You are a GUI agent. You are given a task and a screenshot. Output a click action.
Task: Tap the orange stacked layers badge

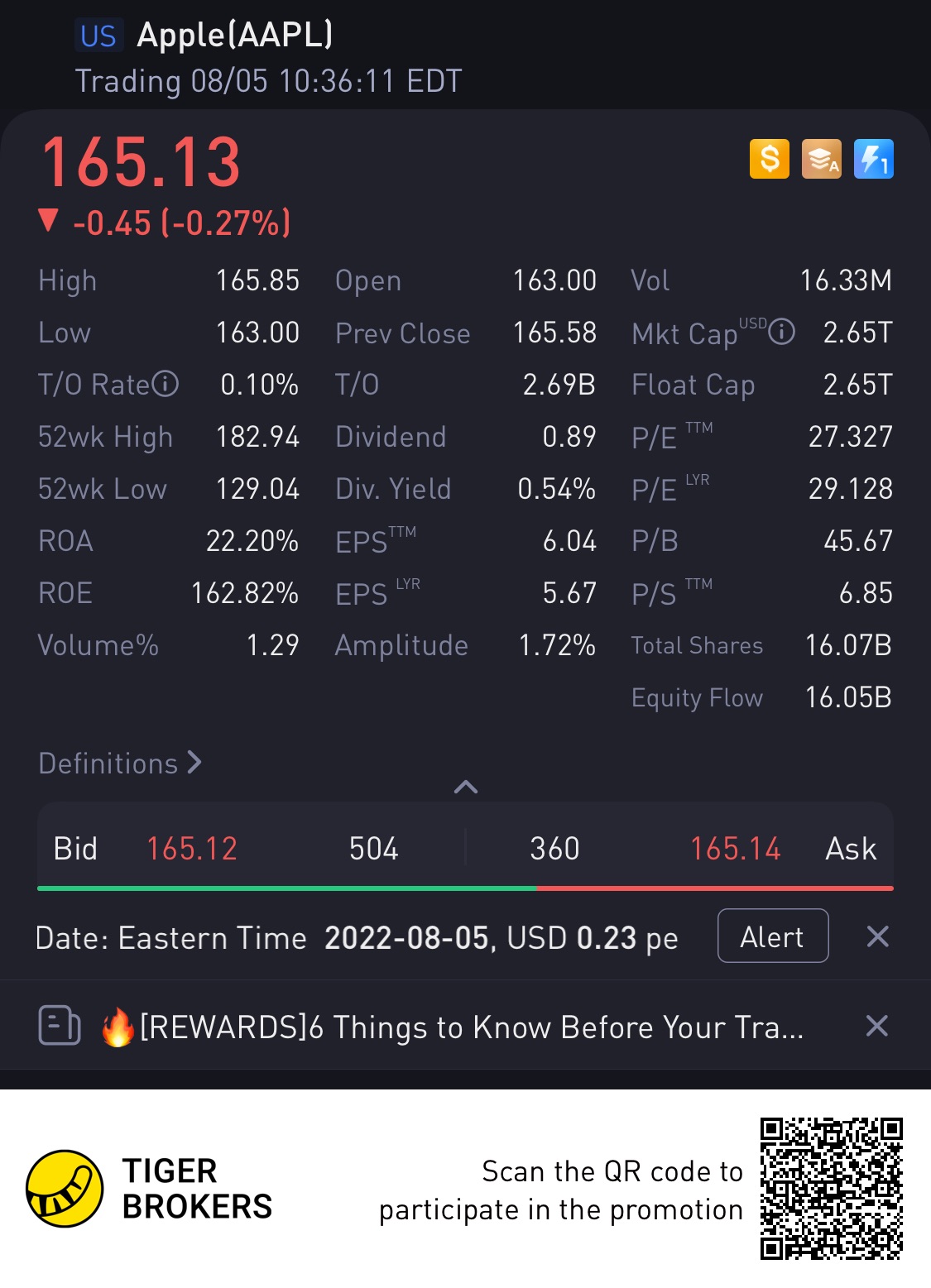(821, 159)
